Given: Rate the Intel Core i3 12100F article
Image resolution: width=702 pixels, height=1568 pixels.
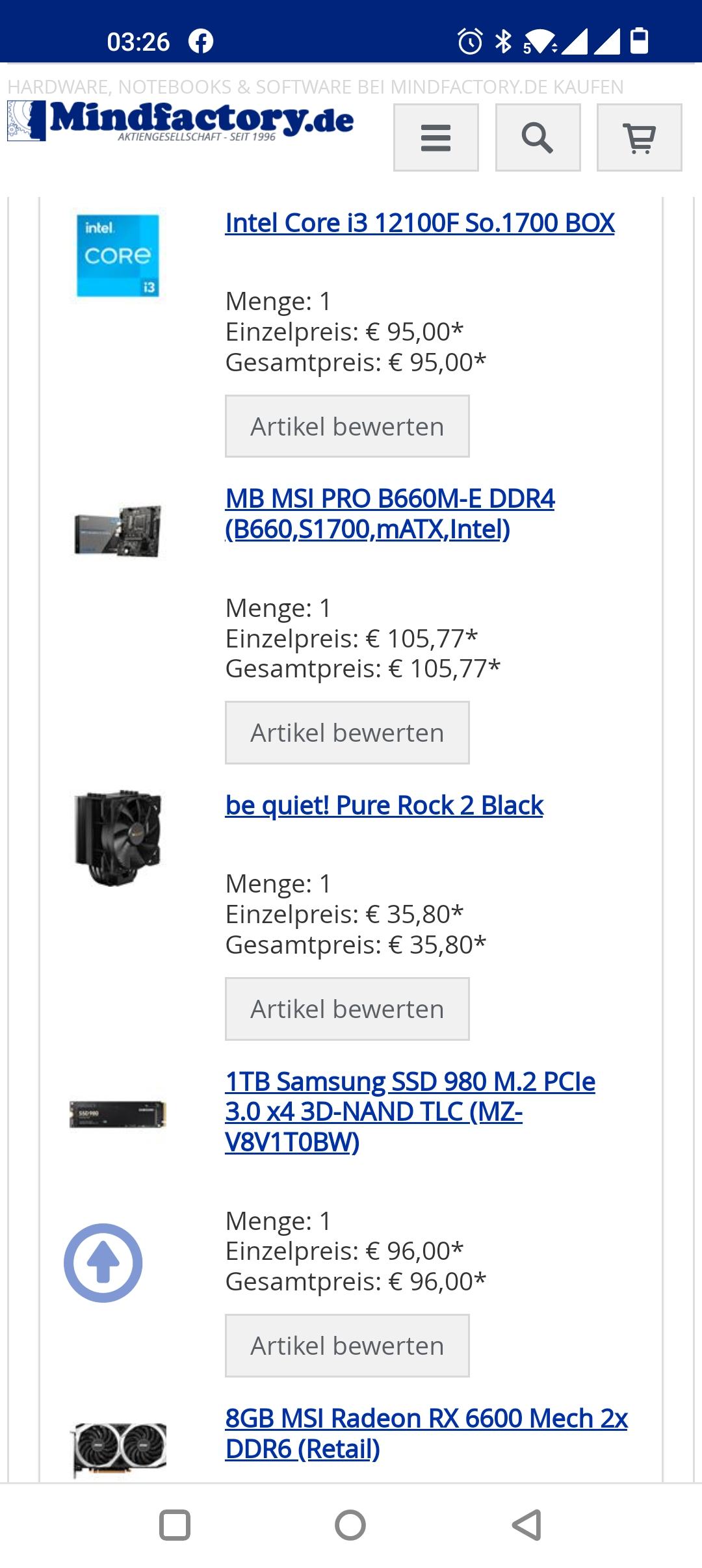Looking at the screenshot, I should coord(347,426).
